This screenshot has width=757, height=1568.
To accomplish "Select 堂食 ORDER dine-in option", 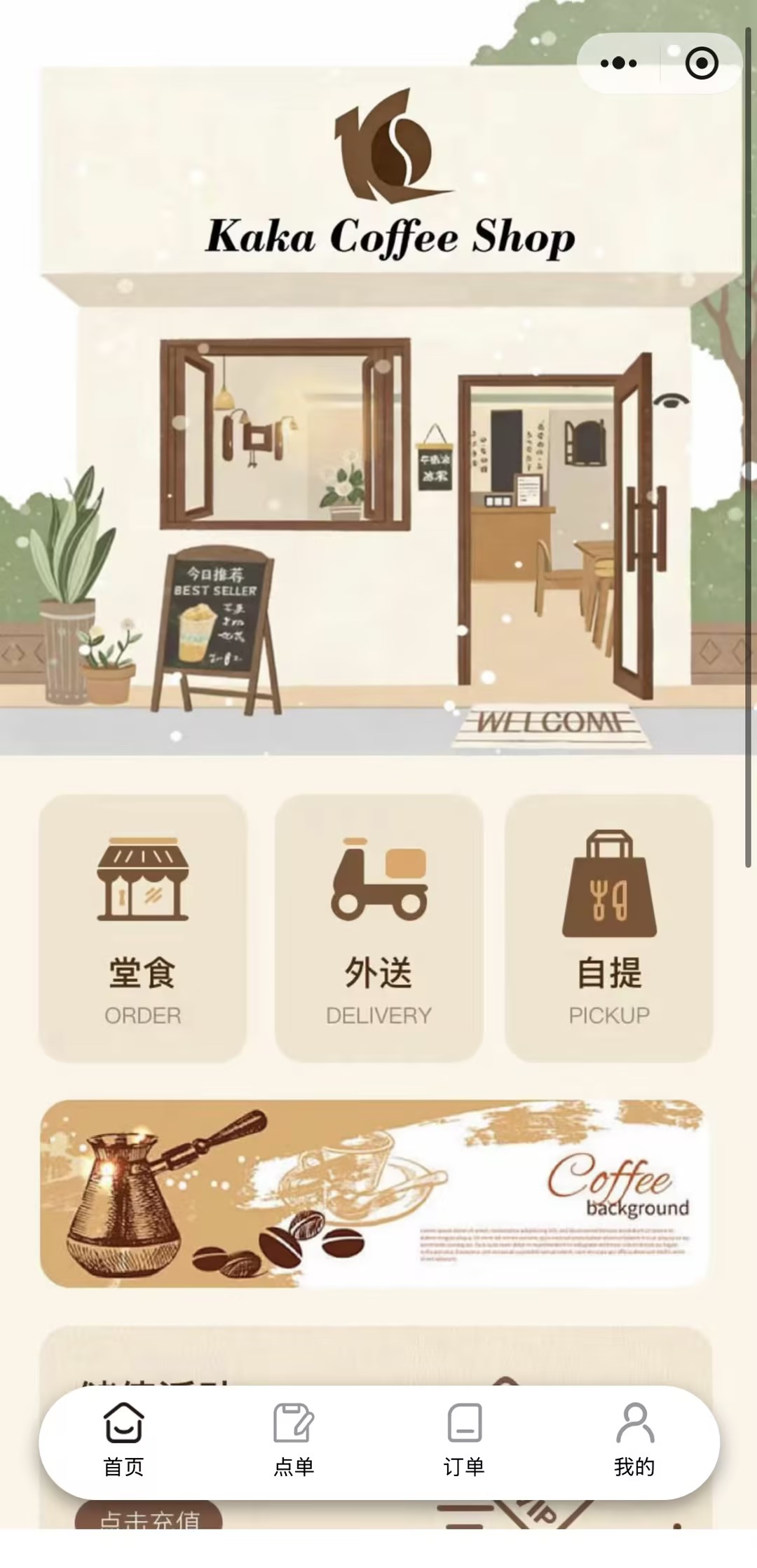I will coord(143,928).
